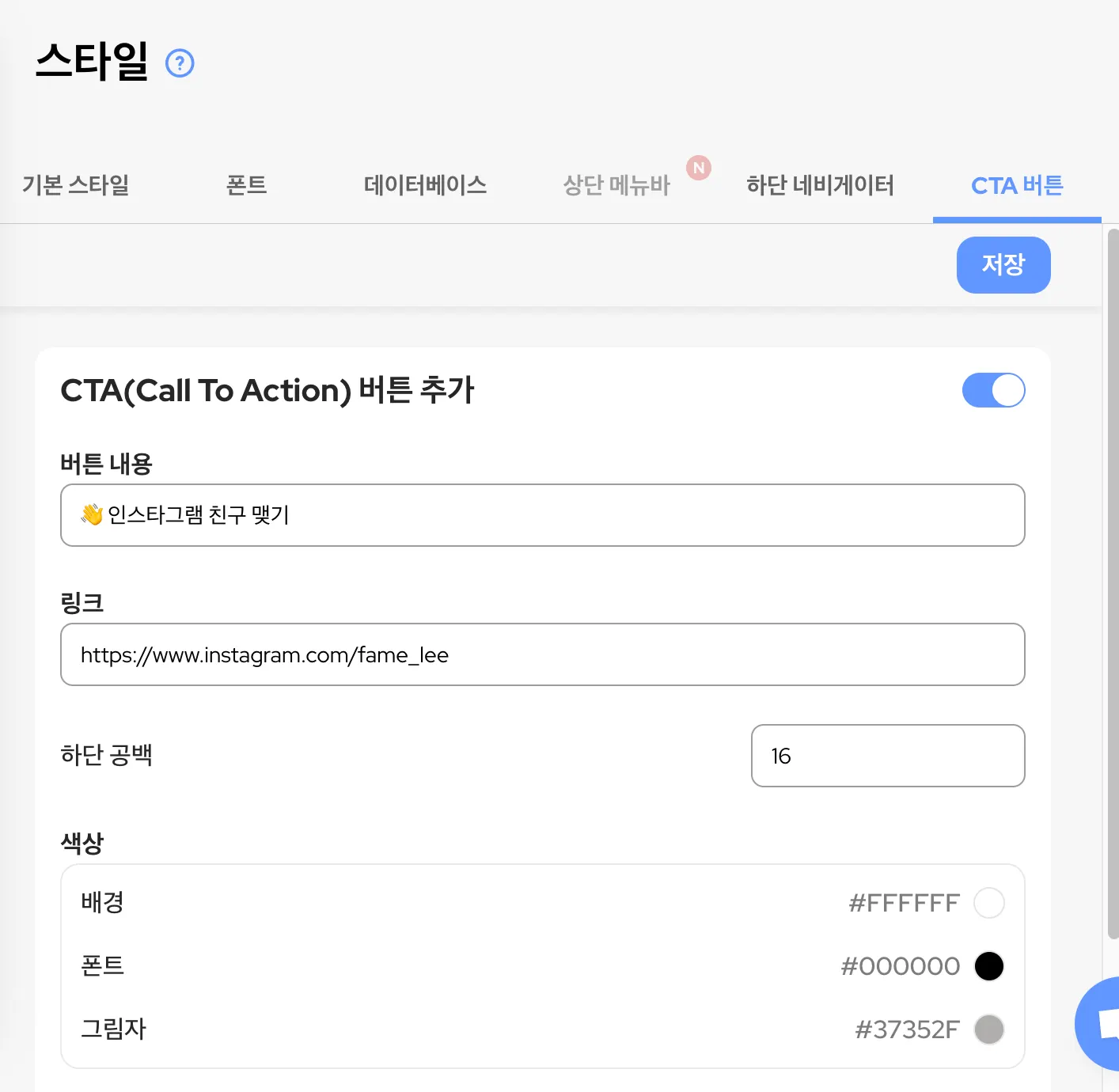Select the 상단 메뉴바 tab
Image resolution: width=1119 pixels, height=1092 pixels.
pos(616,185)
